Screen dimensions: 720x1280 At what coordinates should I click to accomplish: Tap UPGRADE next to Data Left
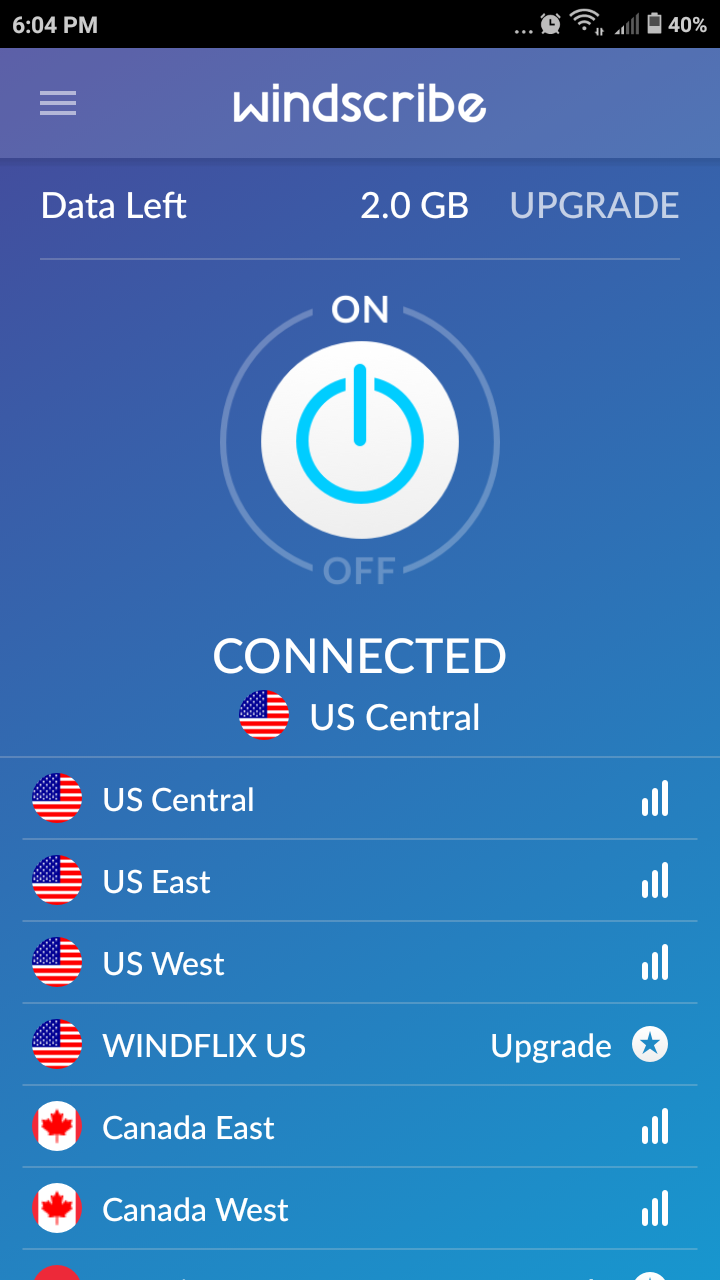(x=594, y=206)
